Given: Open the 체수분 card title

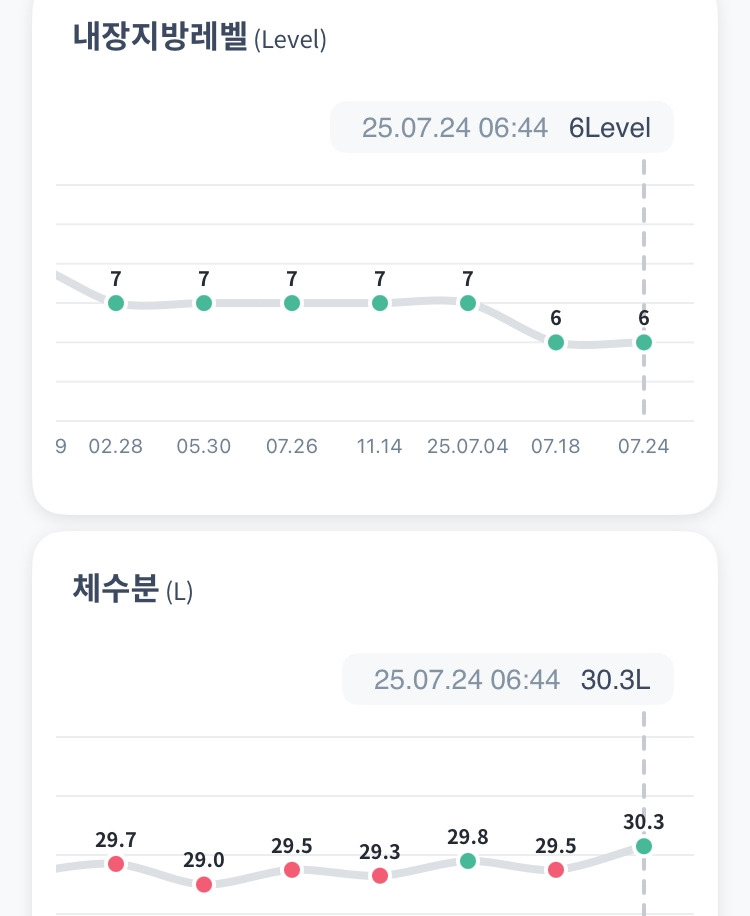Looking at the screenshot, I should pos(116,589).
